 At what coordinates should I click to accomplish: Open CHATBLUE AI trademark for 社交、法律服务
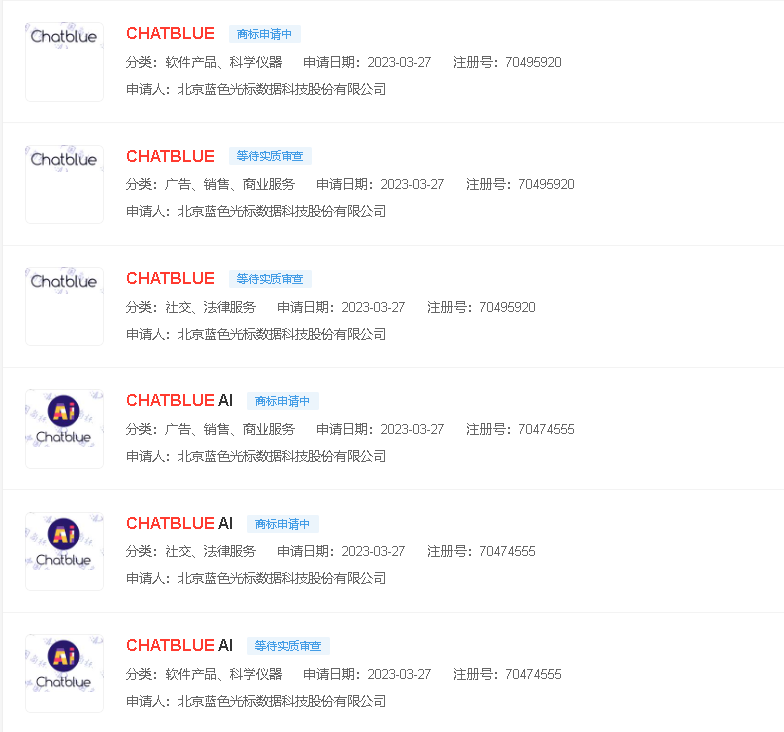coord(179,523)
